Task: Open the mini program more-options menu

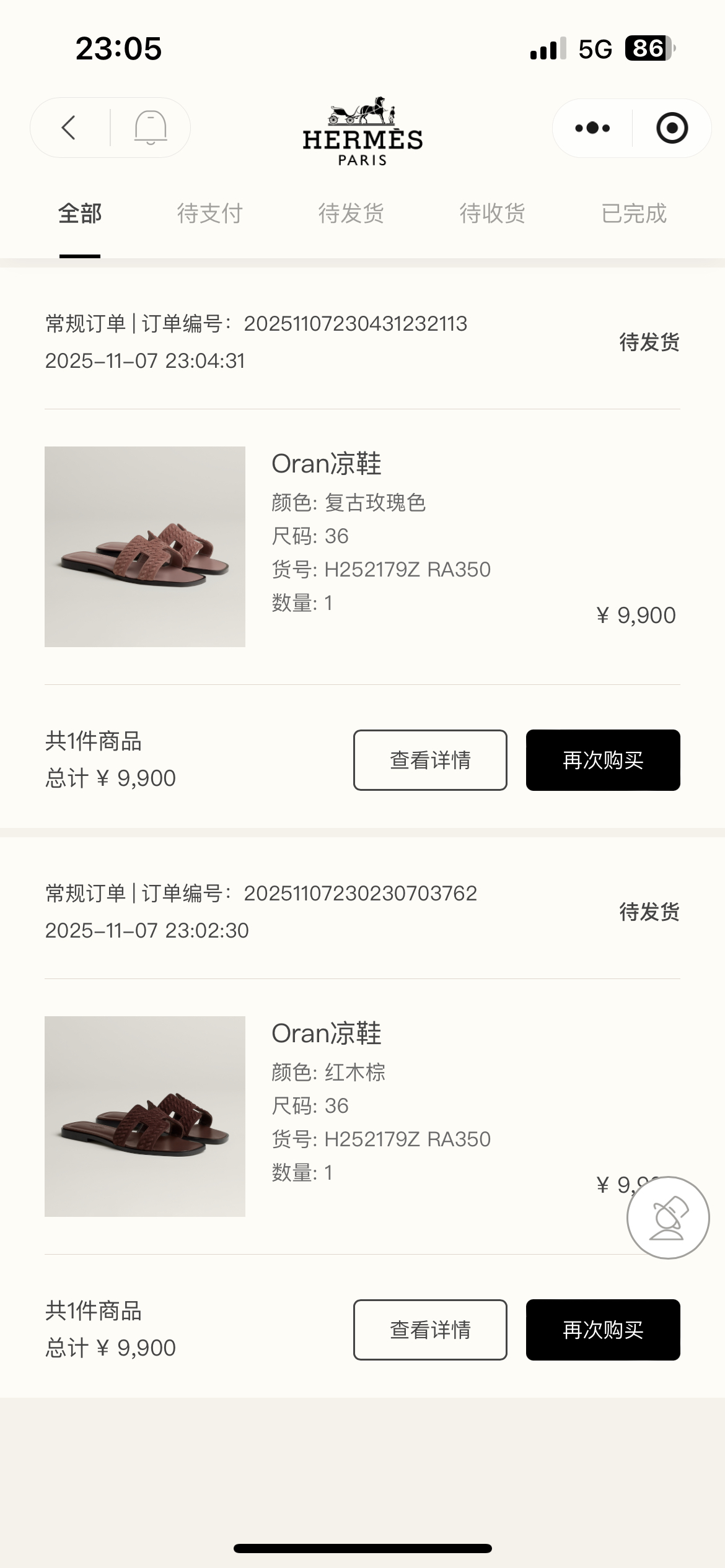Action: tap(592, 128)
